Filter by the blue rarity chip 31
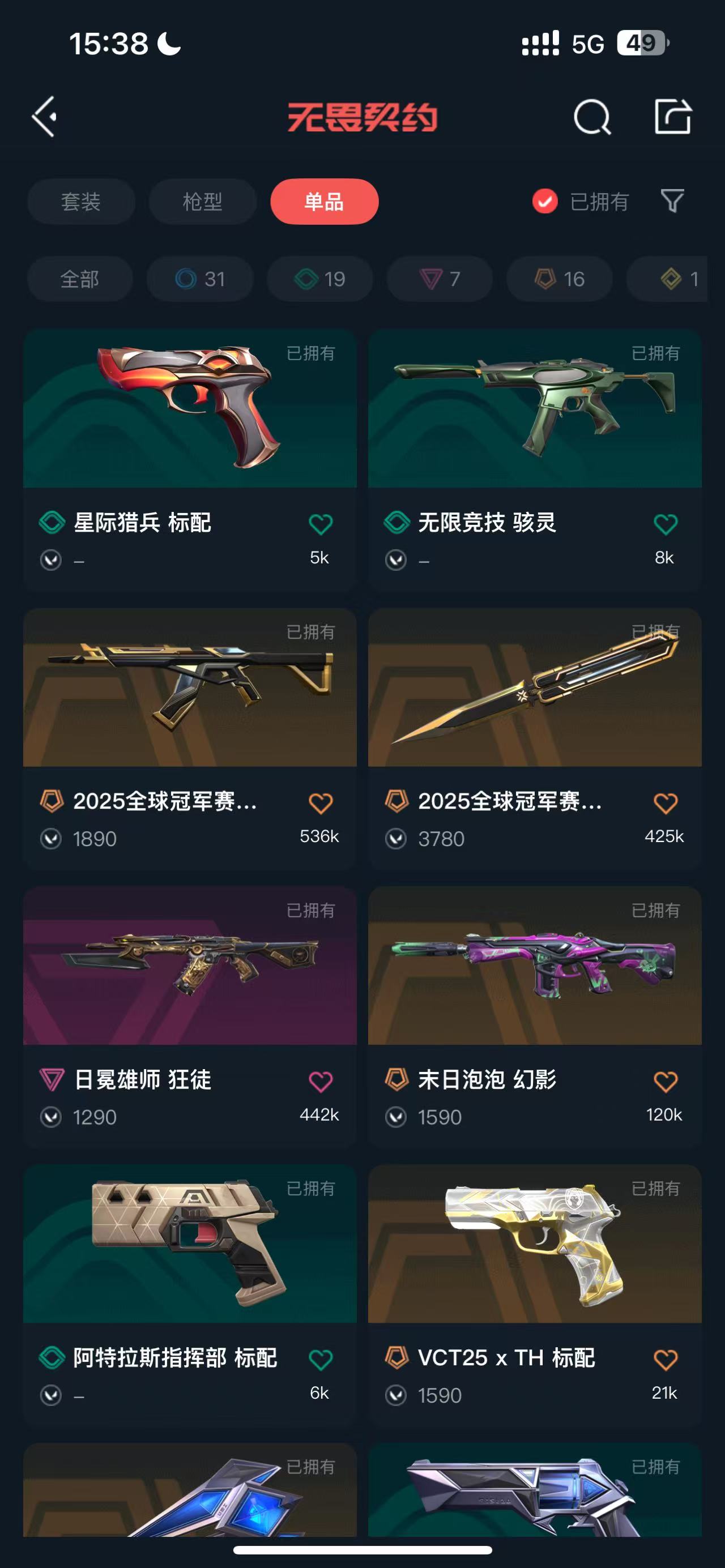725x1568 pixels. 201,279
